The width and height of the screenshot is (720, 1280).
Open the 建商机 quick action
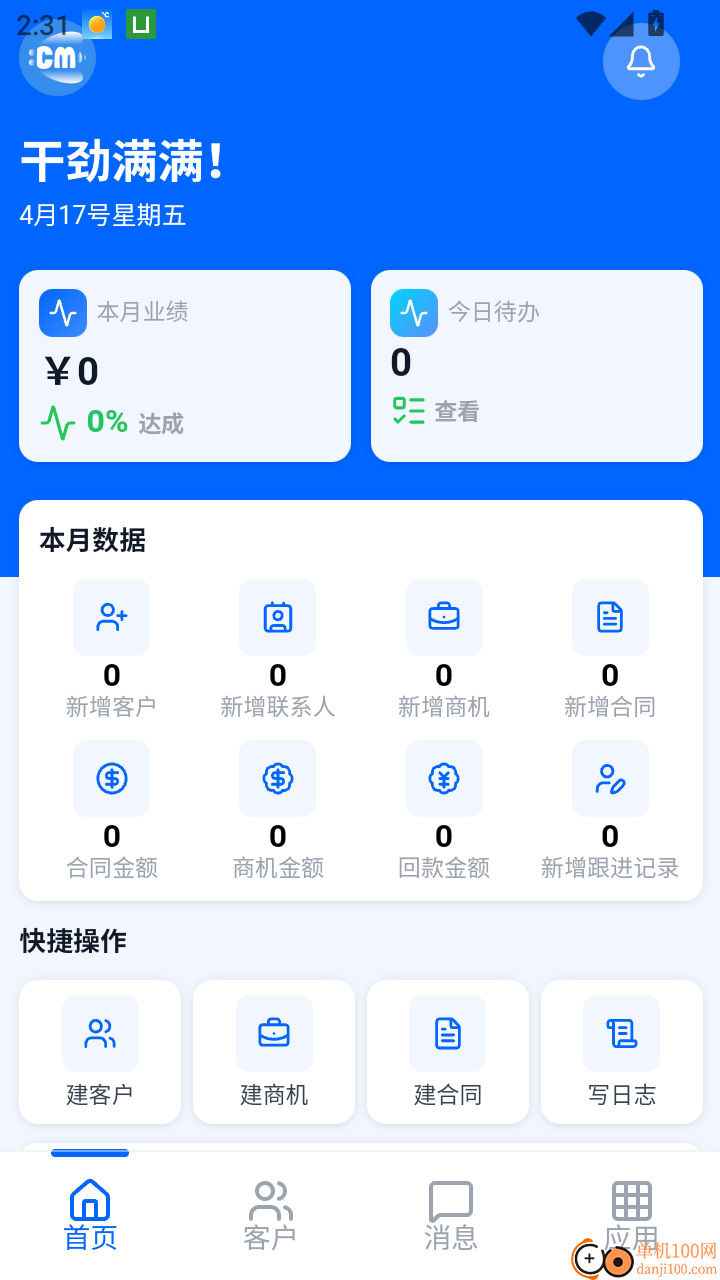pyautogui.click(x=274, y=1051)
